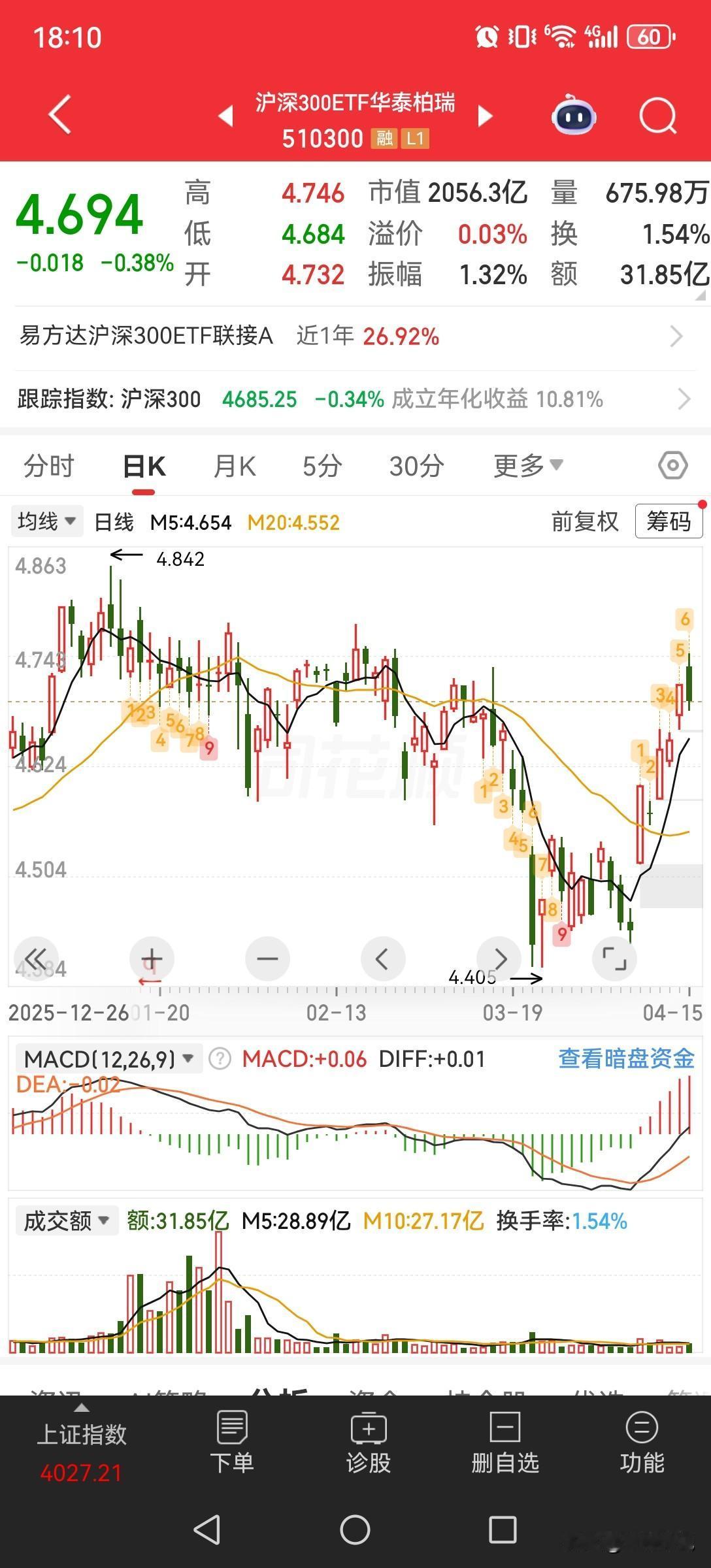The width and height of the screenshot is (711, 1568).
Task: Switch price adjustment mode via 前复权
Action: click(x=584, y=521)
